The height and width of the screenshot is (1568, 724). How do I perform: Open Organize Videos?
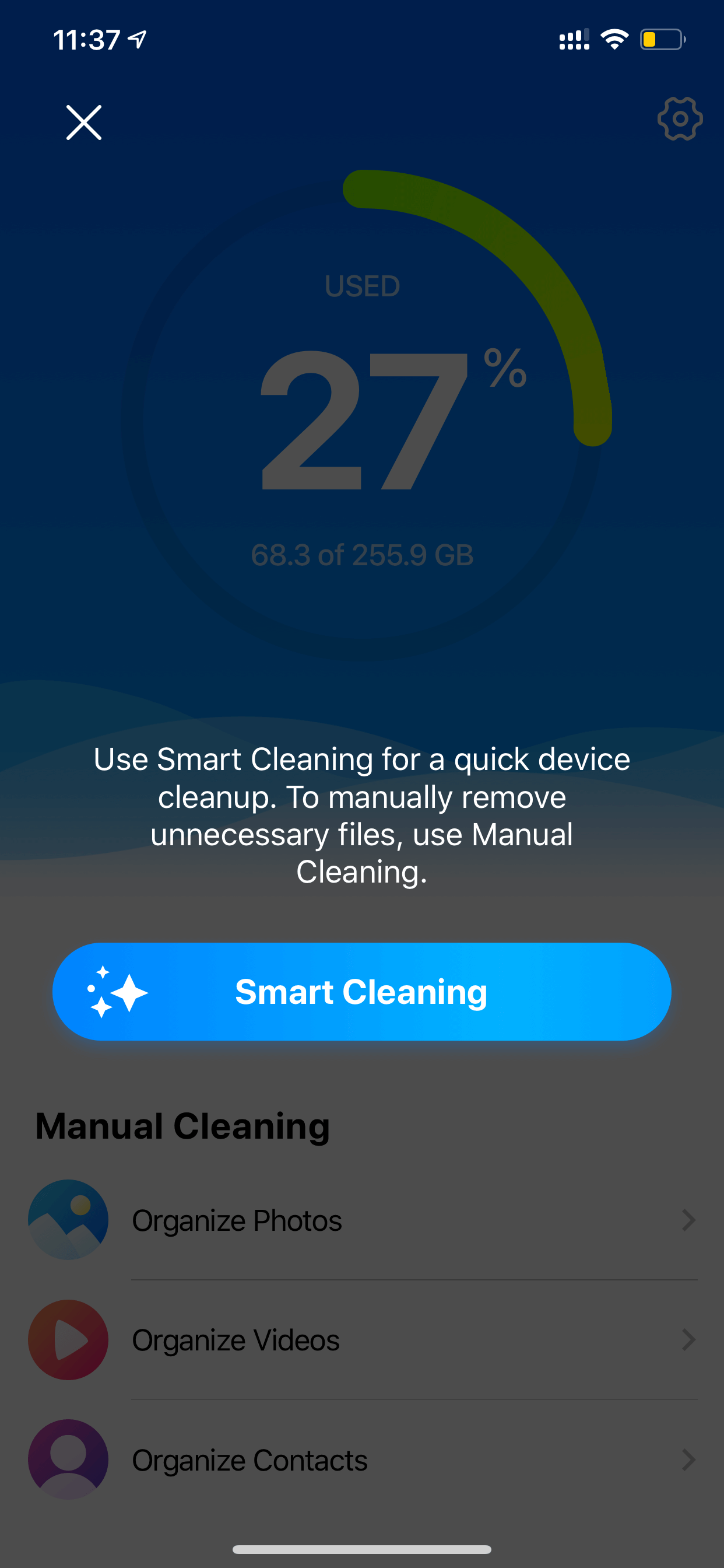point(362,1340)
